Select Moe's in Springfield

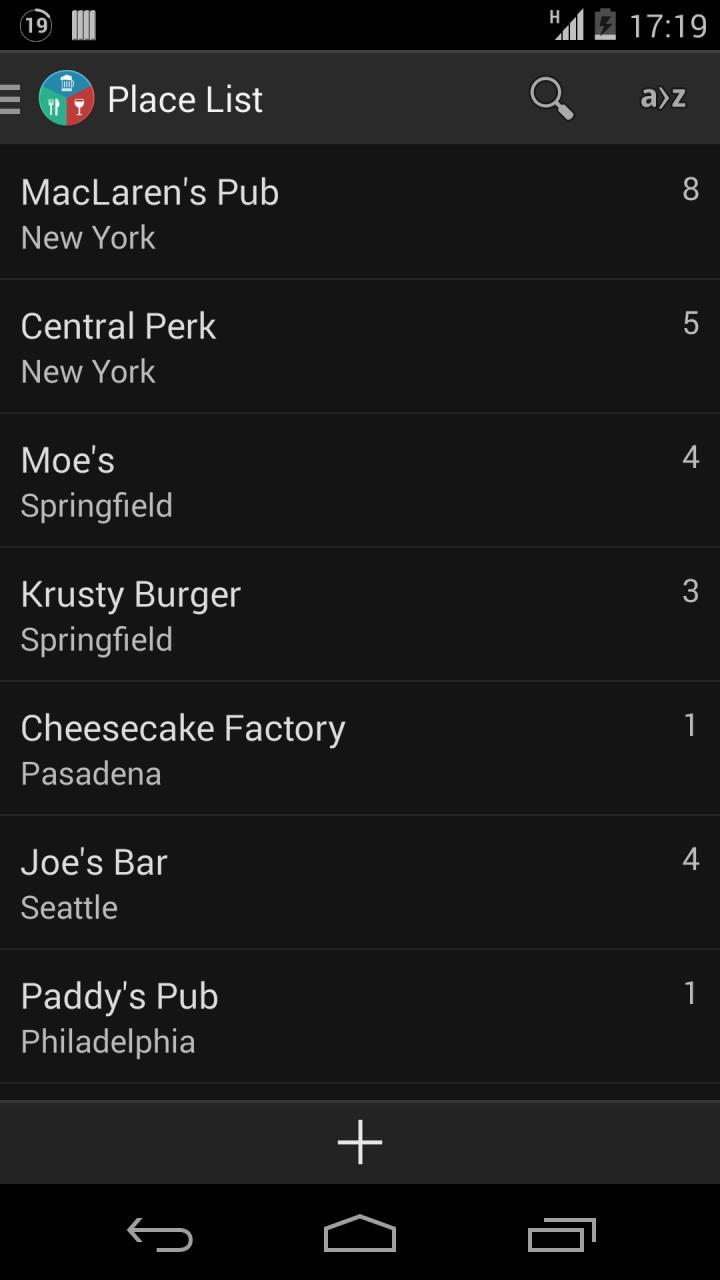pyautogui.click(x=360, y=481)
